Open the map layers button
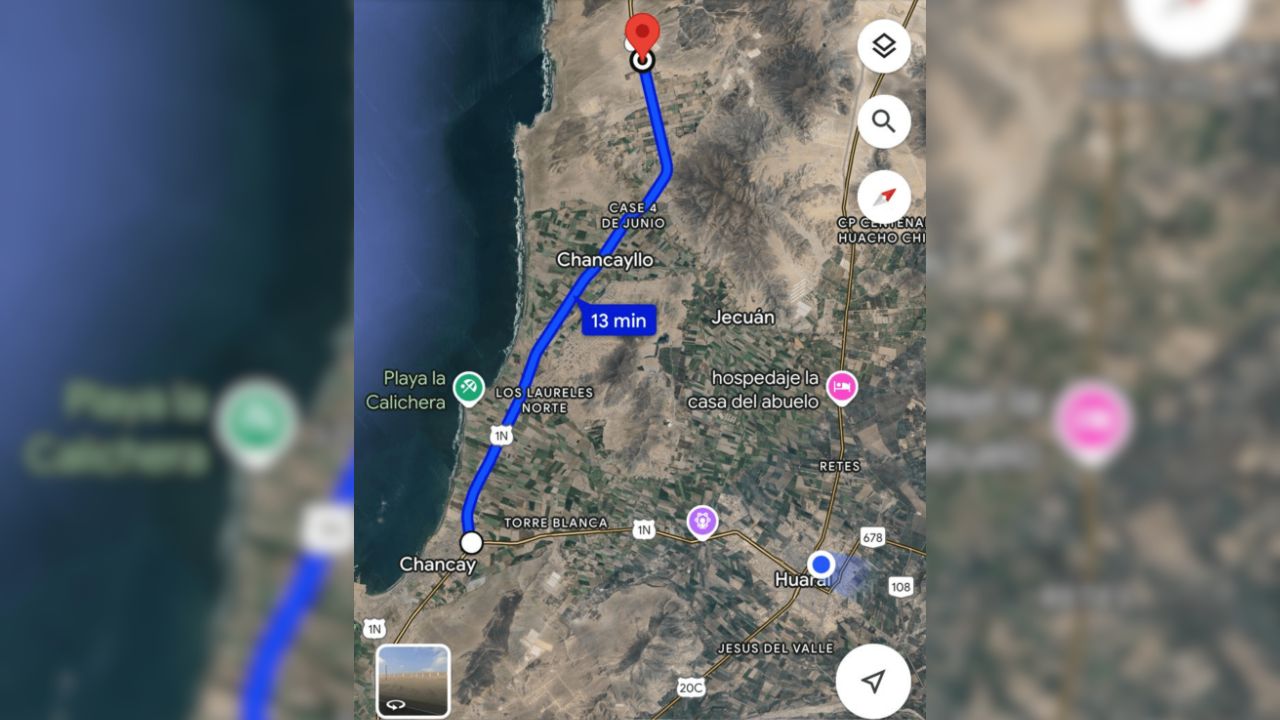This screenshot has height=720, width=1280. 883,46
